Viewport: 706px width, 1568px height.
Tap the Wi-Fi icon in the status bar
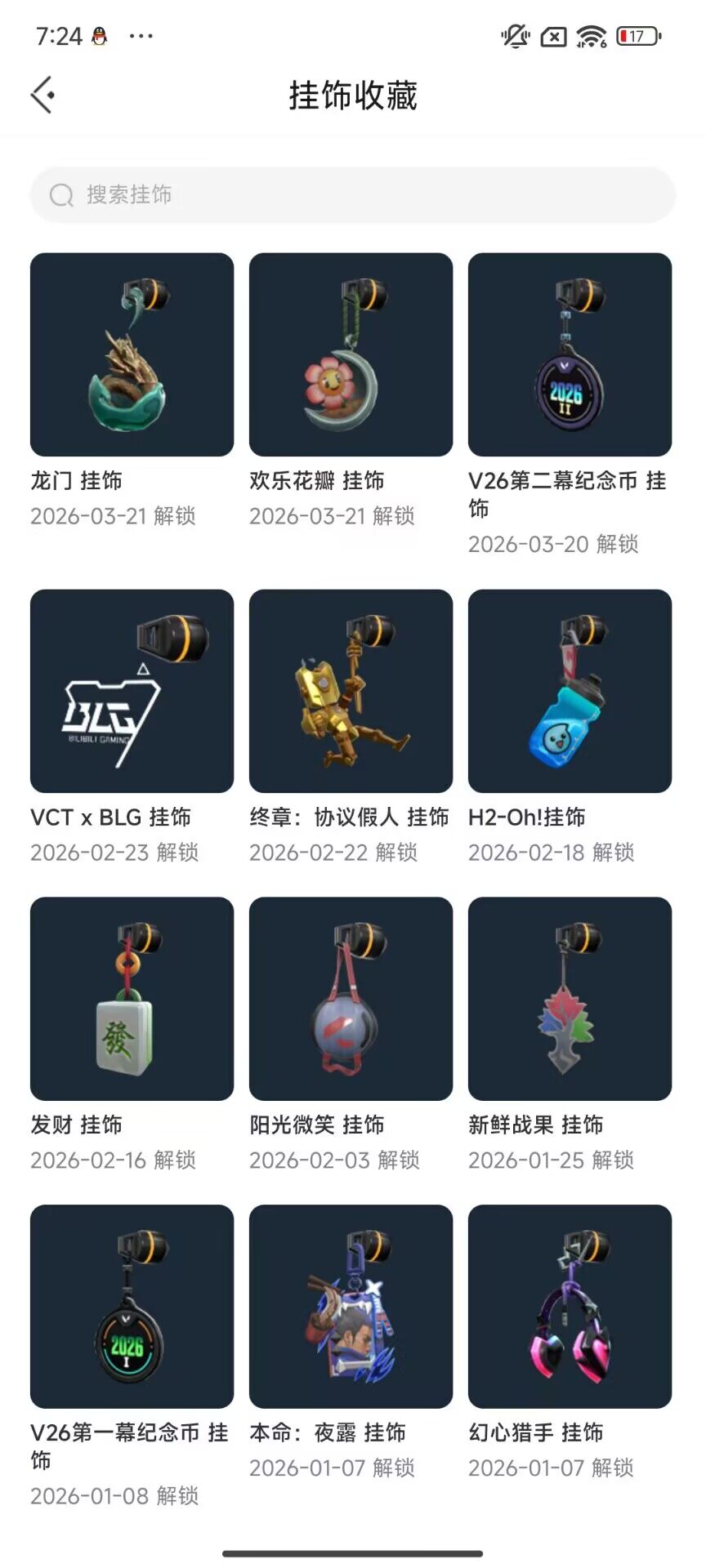click(x=590, y=35)
